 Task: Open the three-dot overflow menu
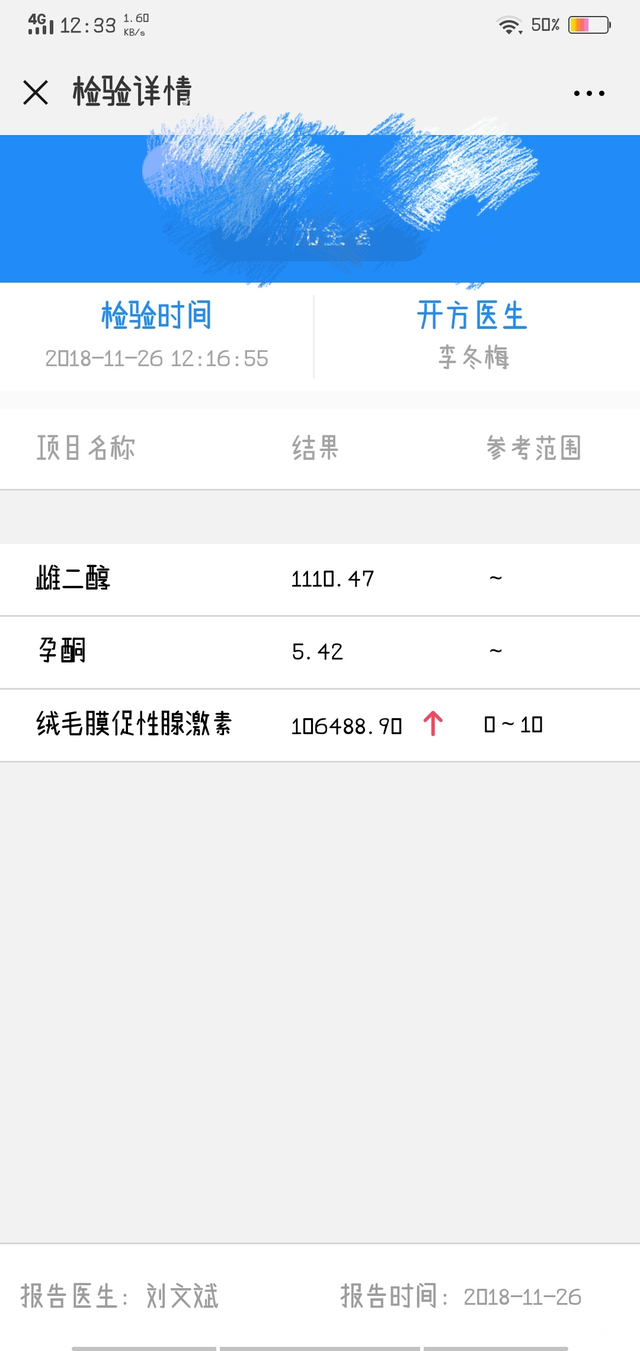(x=589, y=94)
